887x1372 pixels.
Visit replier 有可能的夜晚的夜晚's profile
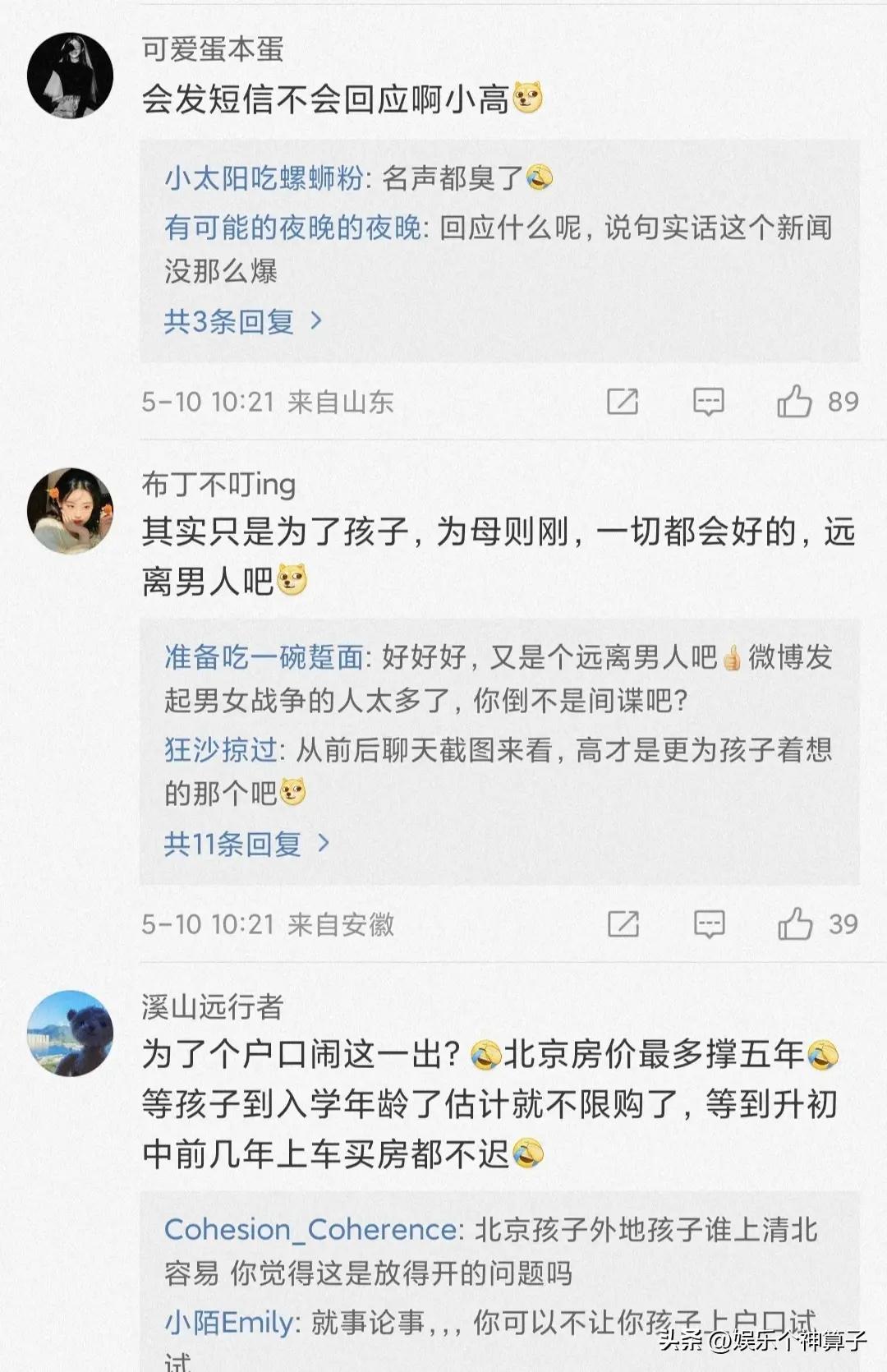click(x=292, y=228)
